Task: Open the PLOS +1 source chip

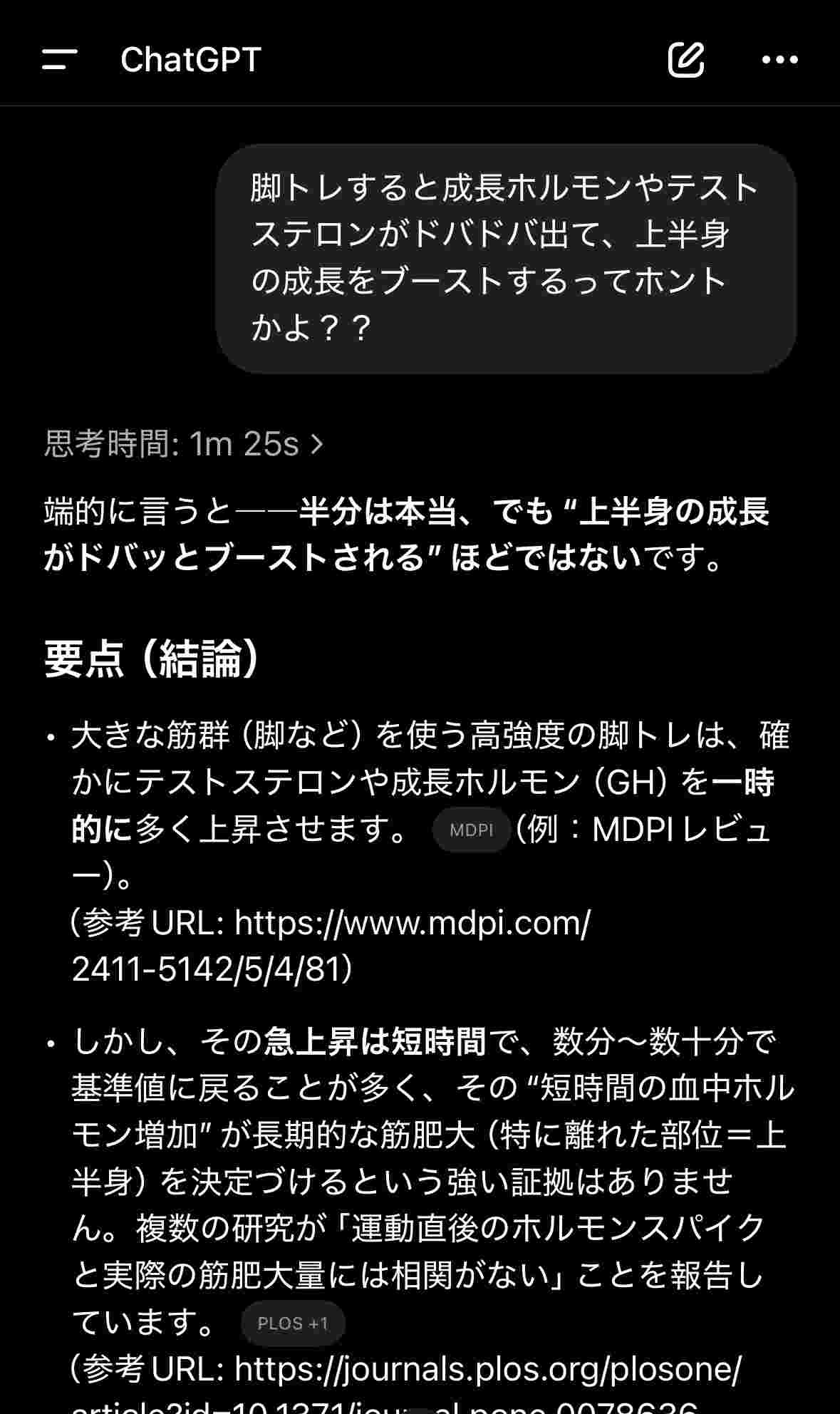Action: pos(293,1323)
